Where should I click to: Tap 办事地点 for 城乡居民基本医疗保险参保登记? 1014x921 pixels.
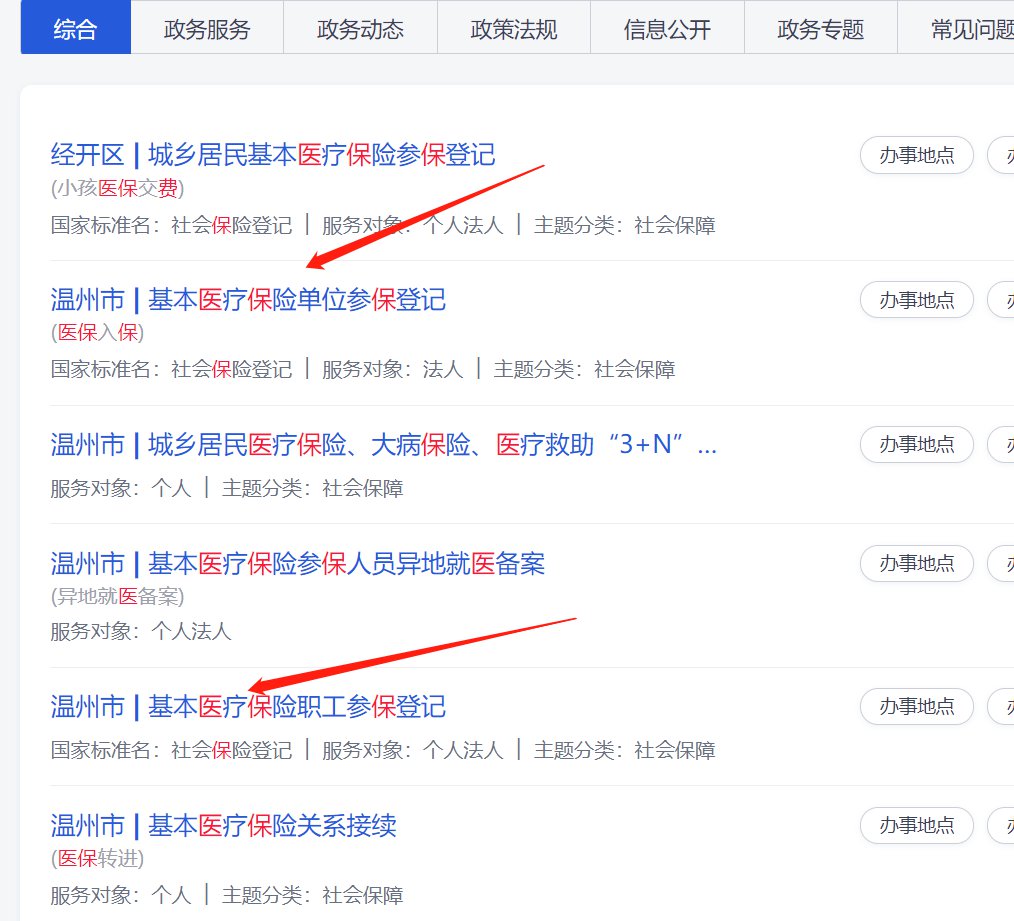916,155
